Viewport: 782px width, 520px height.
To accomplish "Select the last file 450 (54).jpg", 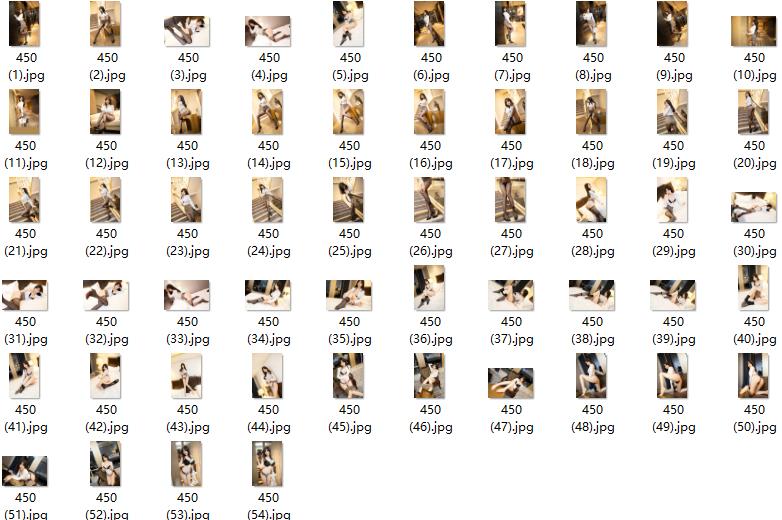I will (268, 464).
